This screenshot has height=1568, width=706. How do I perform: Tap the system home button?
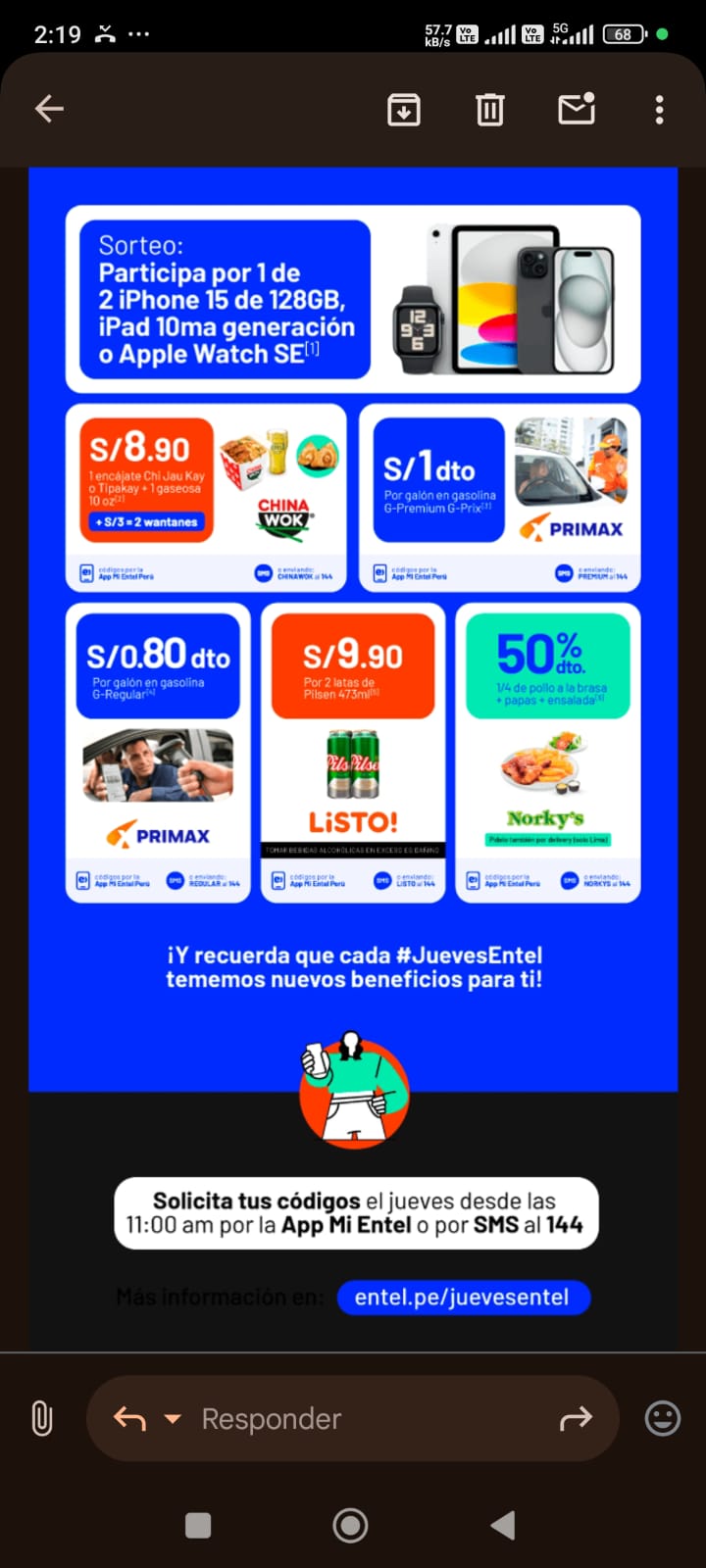[x=351, y=1525]
